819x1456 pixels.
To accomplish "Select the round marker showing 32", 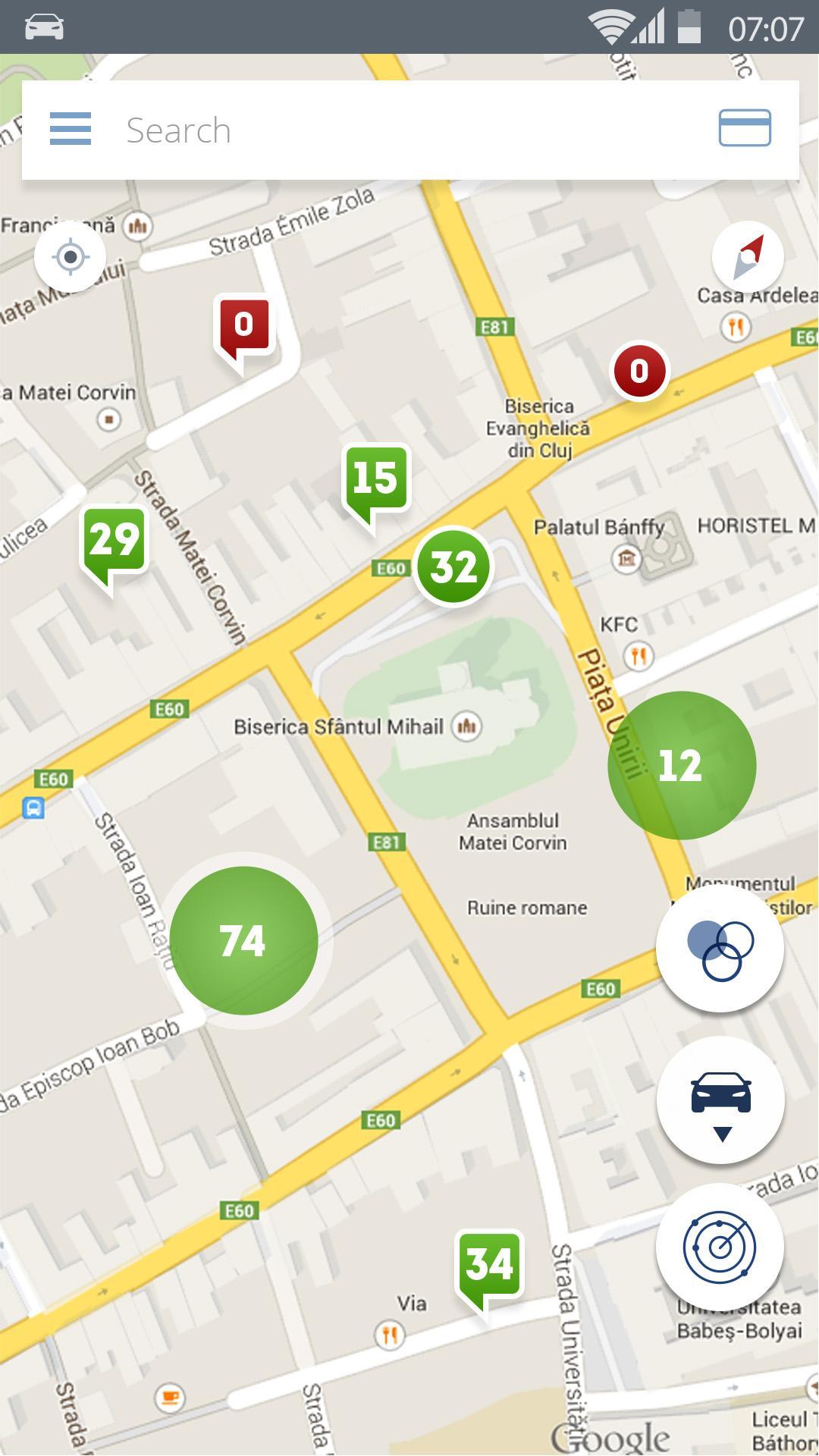I will pos(453,566).
